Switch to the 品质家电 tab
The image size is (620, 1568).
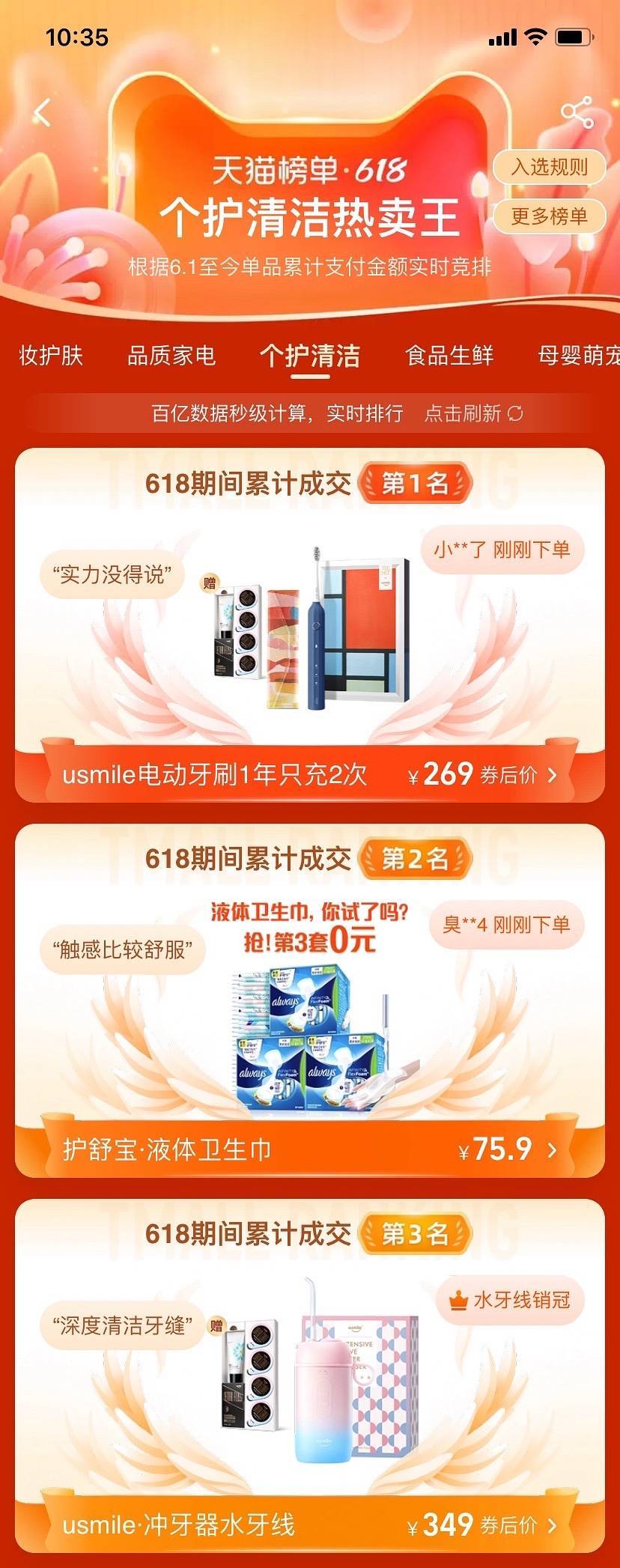click(x=171, y=355)
